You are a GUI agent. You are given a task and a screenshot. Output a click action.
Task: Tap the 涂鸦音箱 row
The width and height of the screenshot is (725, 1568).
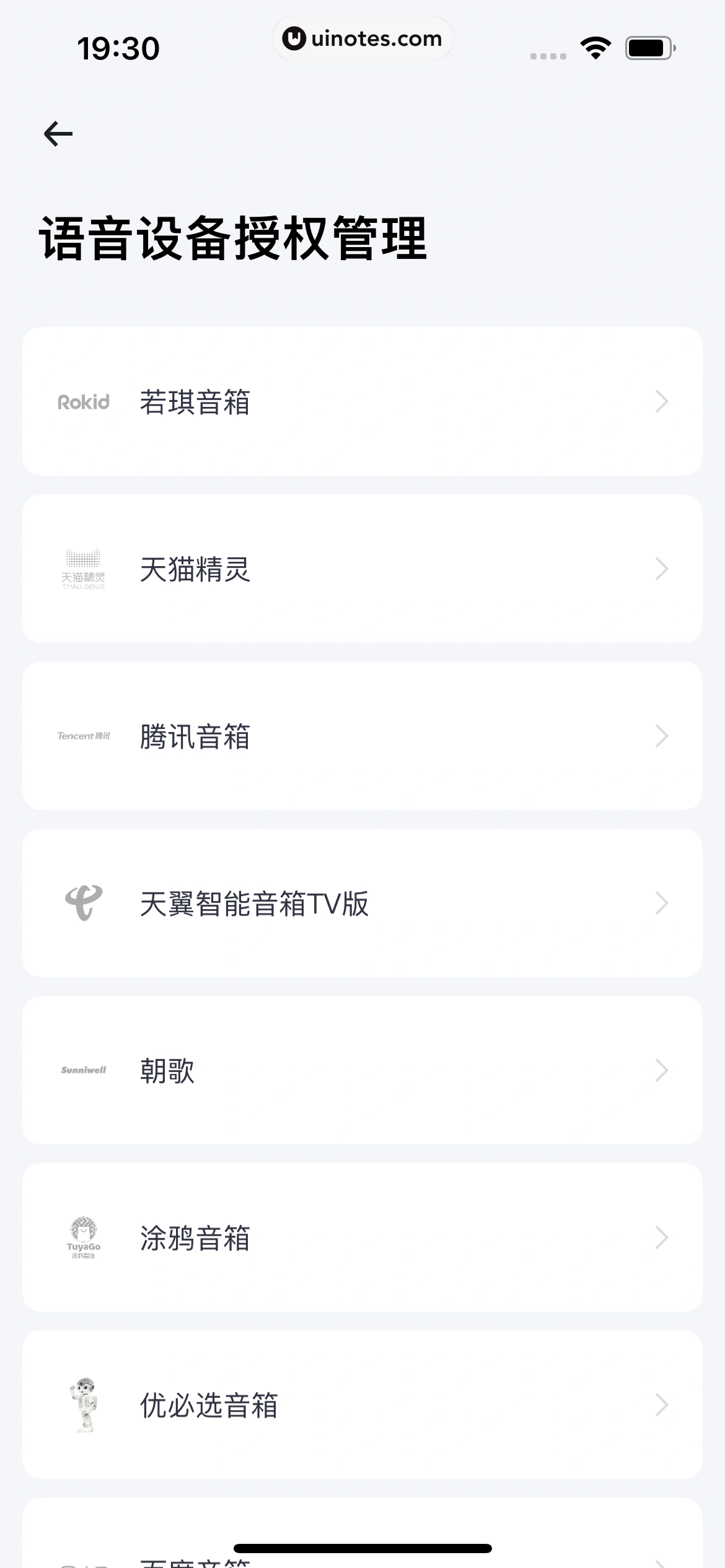[362, 1237]
